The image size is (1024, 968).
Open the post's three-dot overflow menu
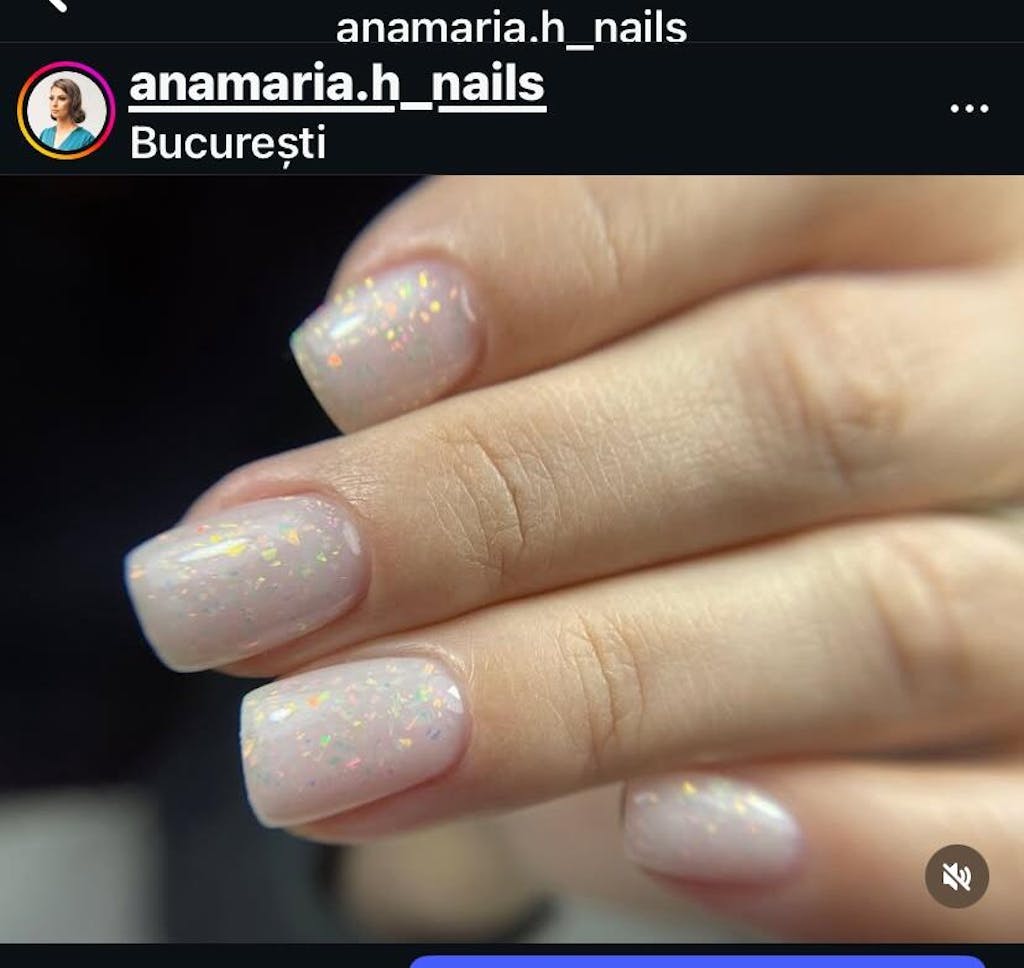[968, 108]
